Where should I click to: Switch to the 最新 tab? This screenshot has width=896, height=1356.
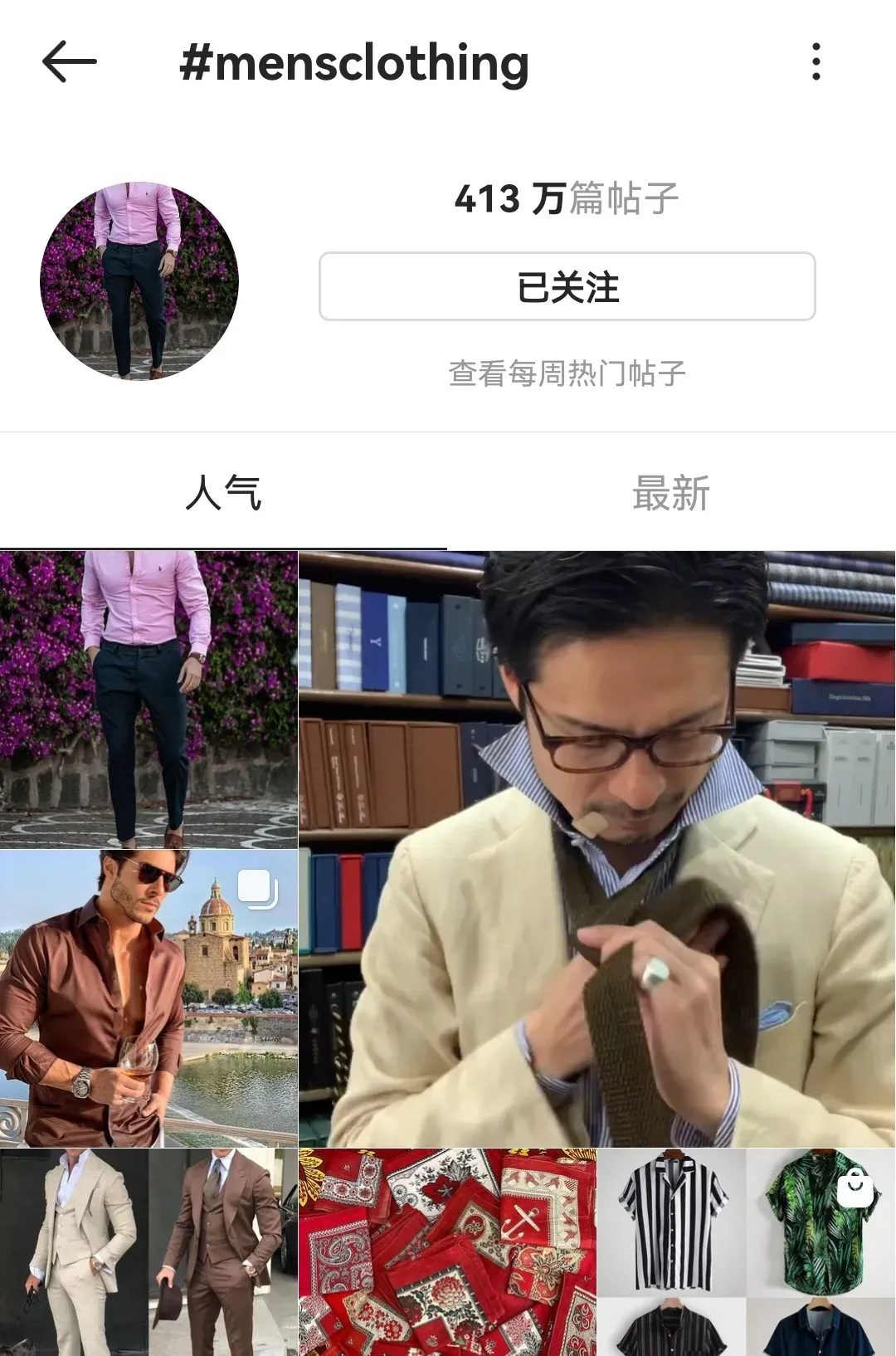[670, 494]
